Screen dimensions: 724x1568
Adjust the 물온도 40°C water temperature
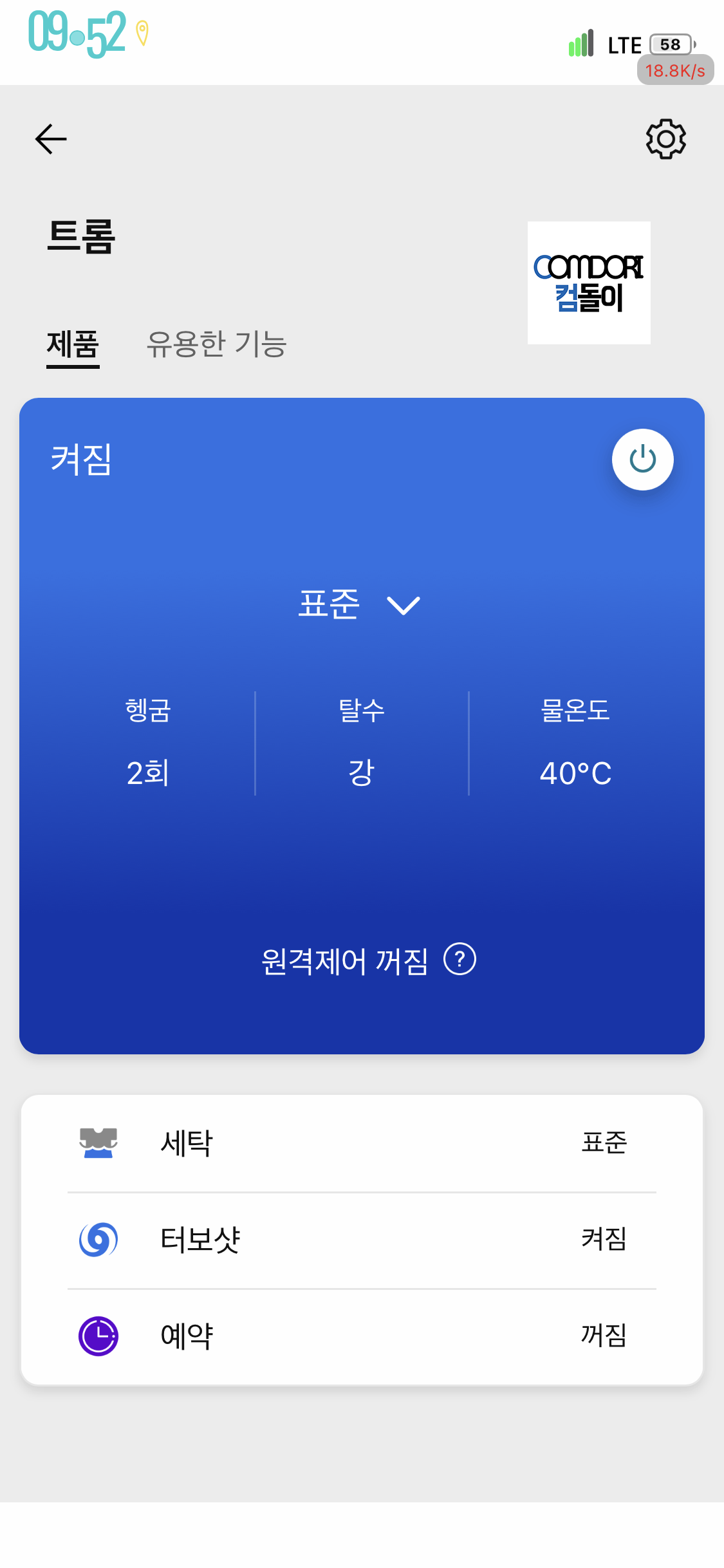tap(575, 743)
